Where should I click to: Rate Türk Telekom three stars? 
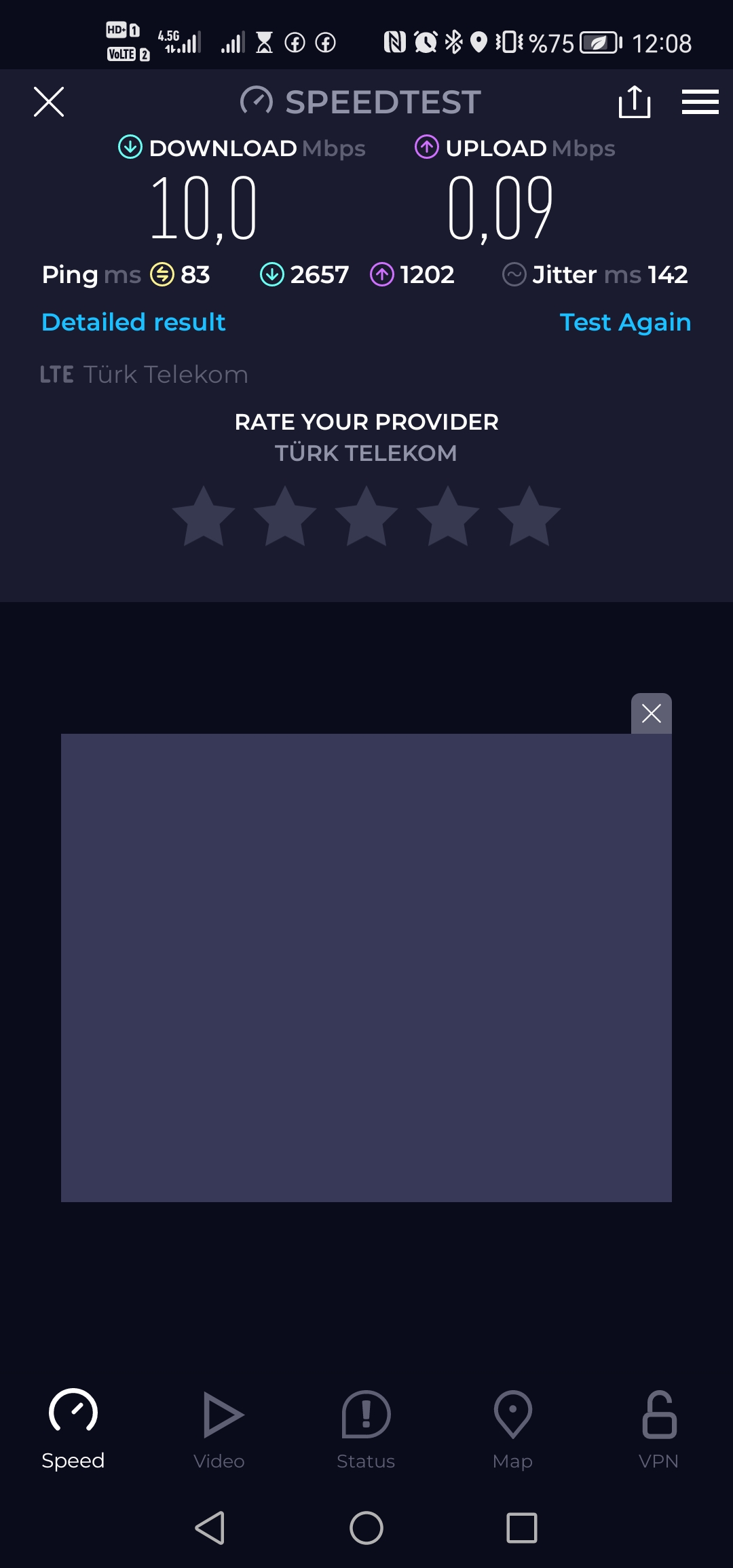click(366, 517)
